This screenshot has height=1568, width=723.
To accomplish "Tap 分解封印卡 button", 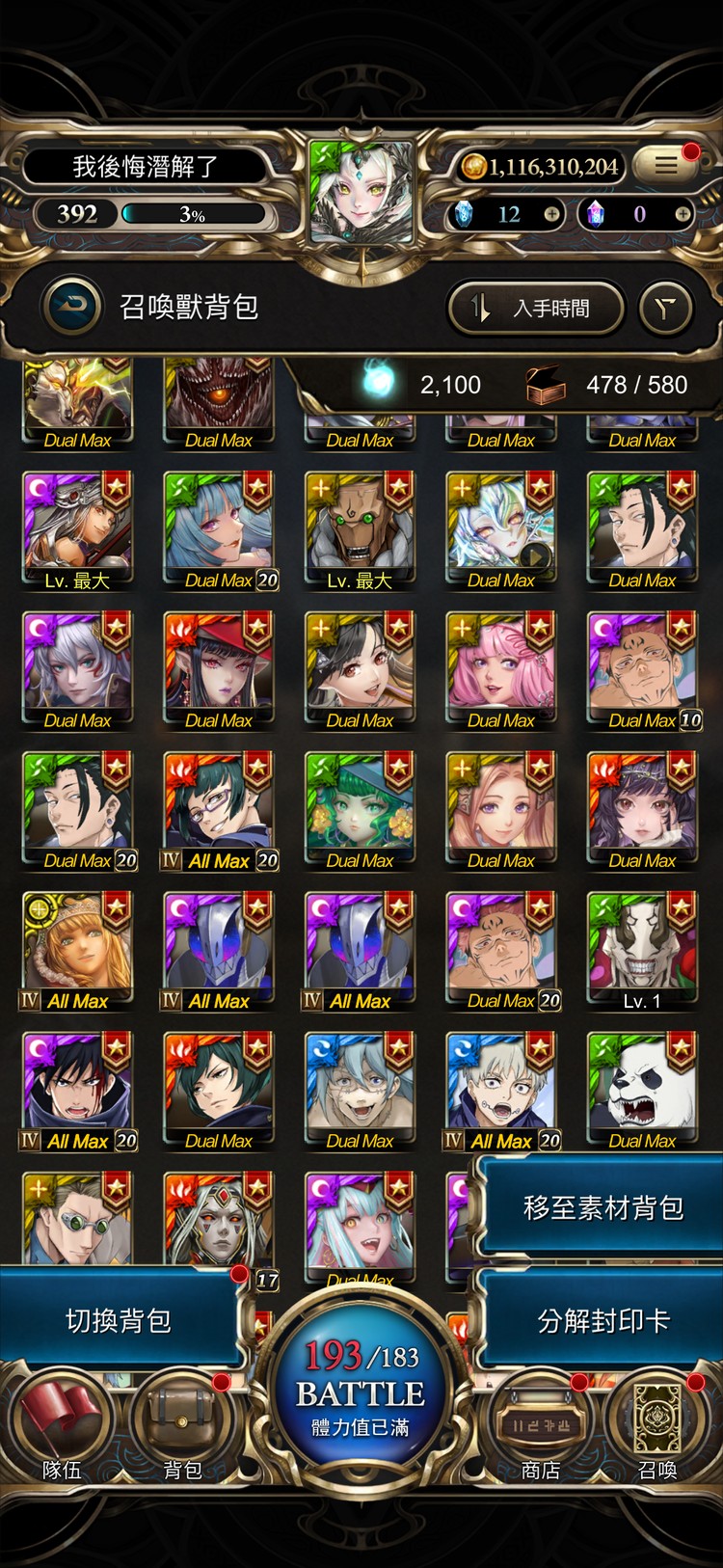I will point(602,1320).
